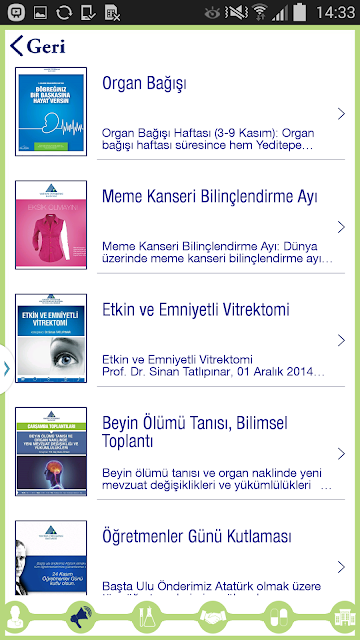Screen dimensions: 360x640
Task: Open the Organ Bağışı announcement
Action: pos(180,112)
